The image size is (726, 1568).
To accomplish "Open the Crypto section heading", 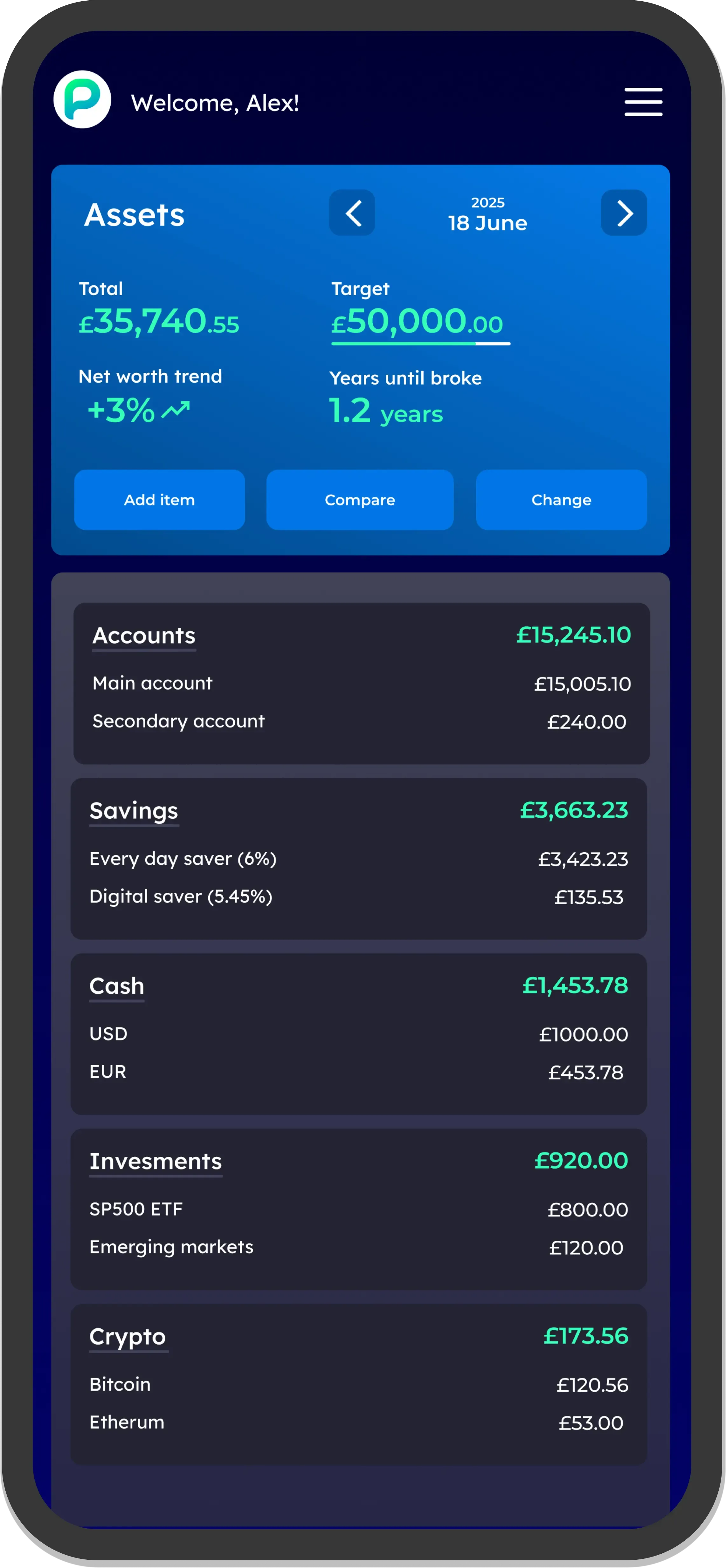I will pyautogui.click(x=128, y=1337).
